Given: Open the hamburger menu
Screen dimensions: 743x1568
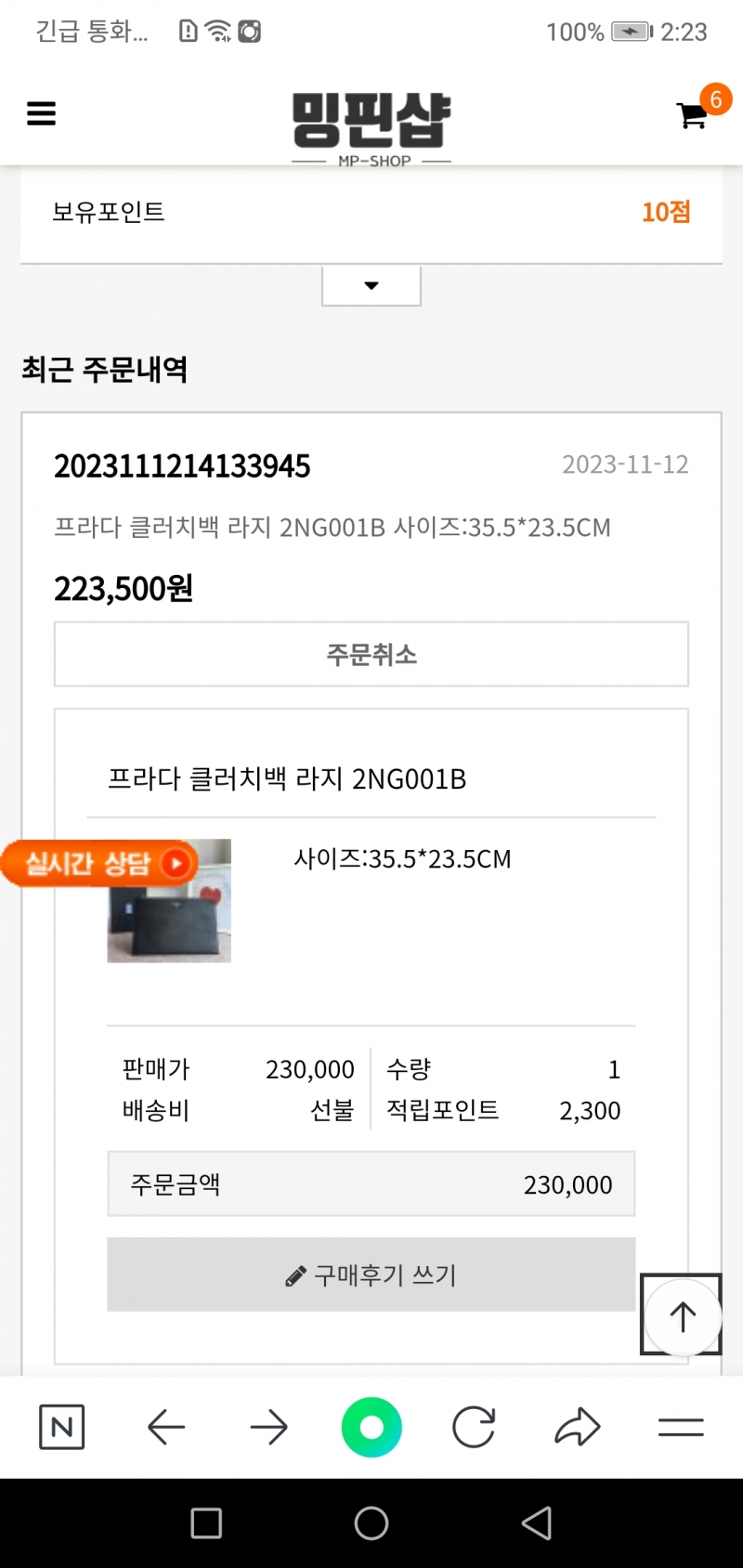Looking at the screenshot, I should pyautogui.click(x=41, y=113).
